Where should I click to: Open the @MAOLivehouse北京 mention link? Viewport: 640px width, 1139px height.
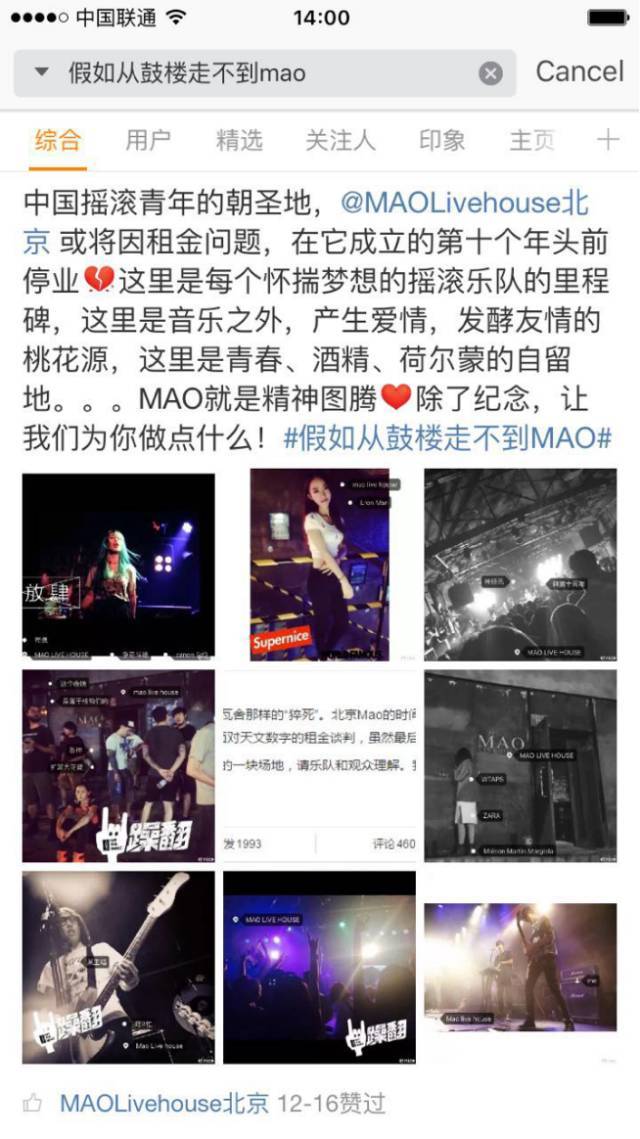[465, 203]
